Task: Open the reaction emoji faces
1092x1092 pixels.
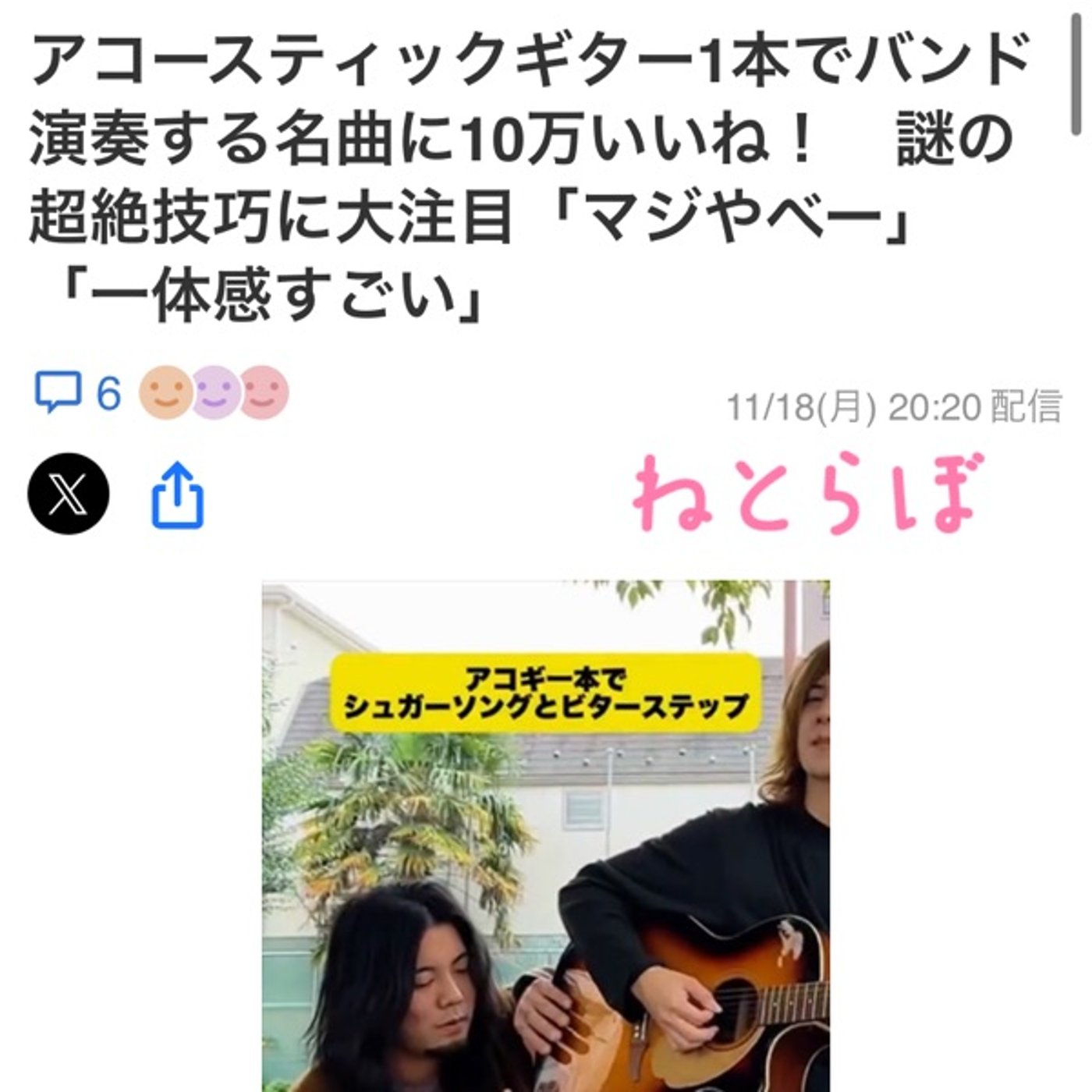Action: click(x=214, y=392)
